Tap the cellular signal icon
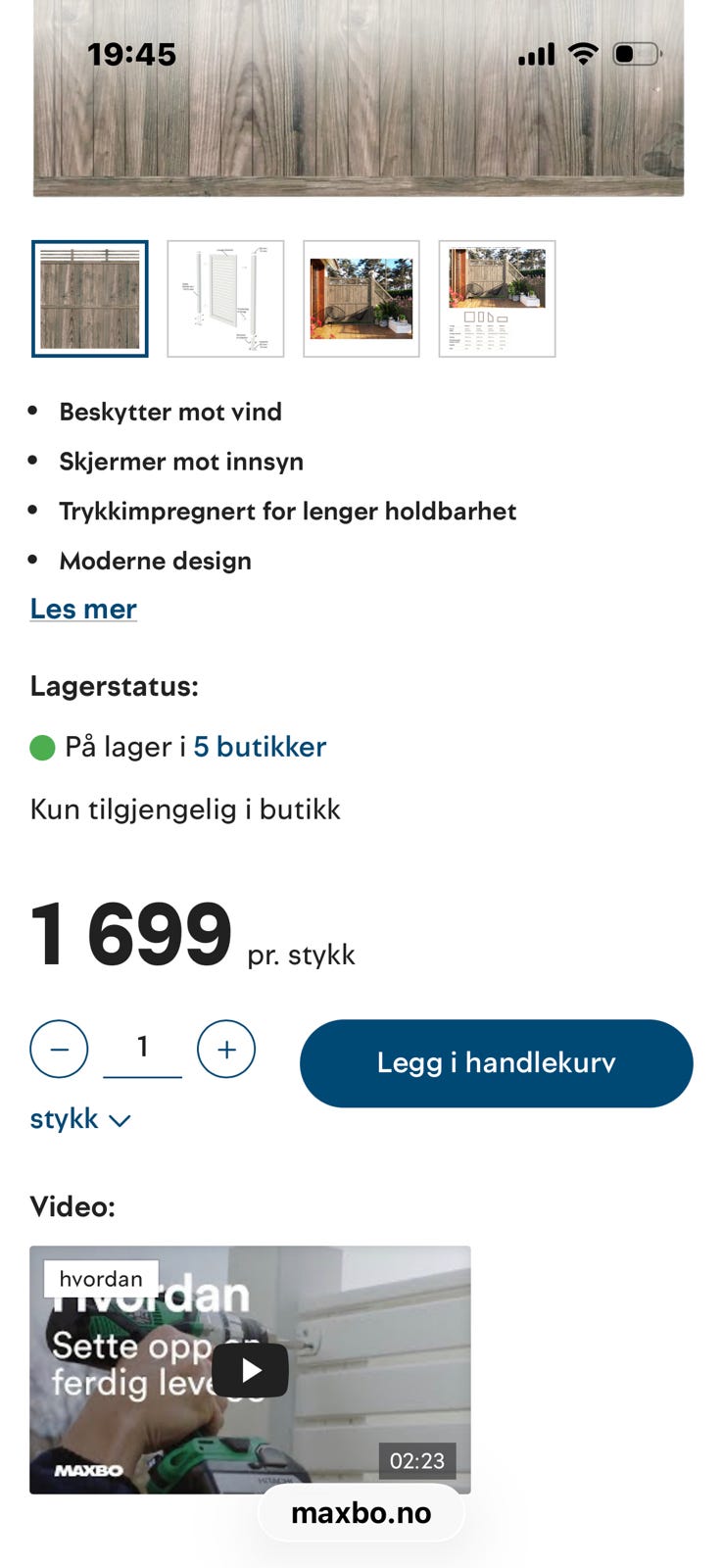 [x=535, y=54]
